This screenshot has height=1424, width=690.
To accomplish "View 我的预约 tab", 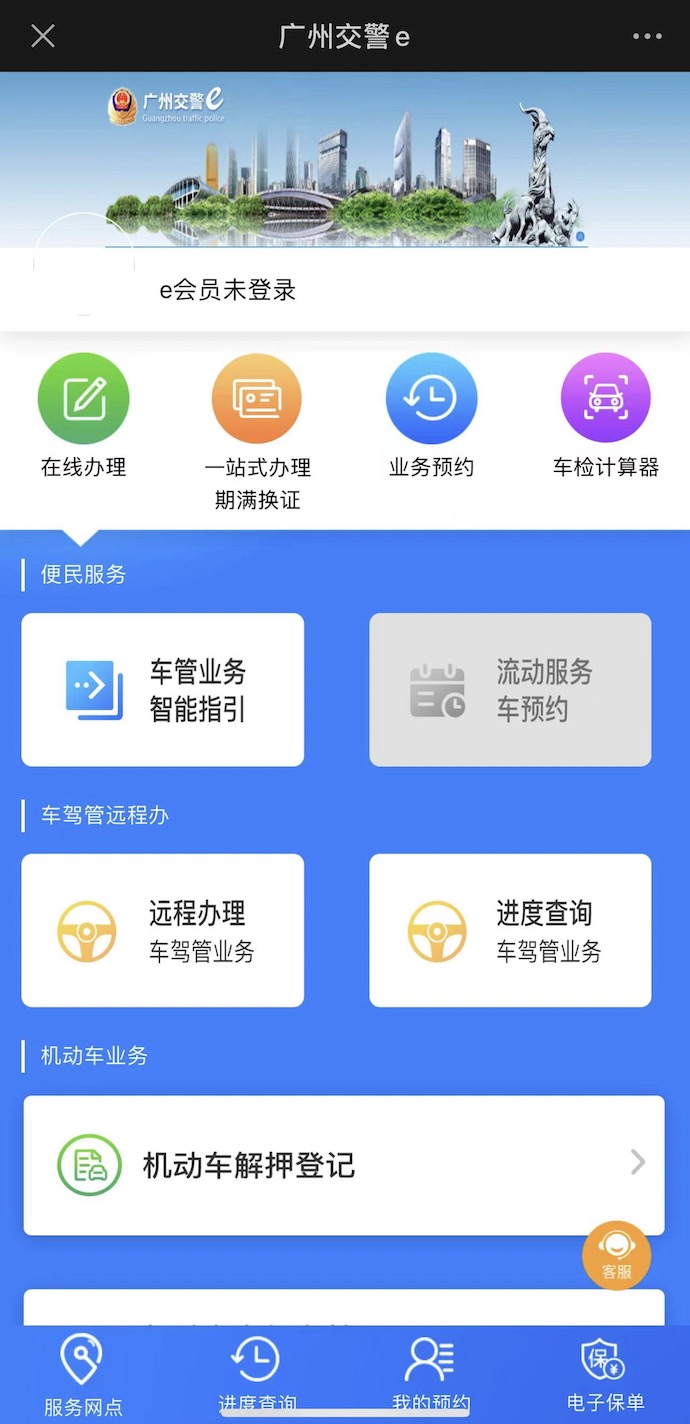I will (431, 1375).
